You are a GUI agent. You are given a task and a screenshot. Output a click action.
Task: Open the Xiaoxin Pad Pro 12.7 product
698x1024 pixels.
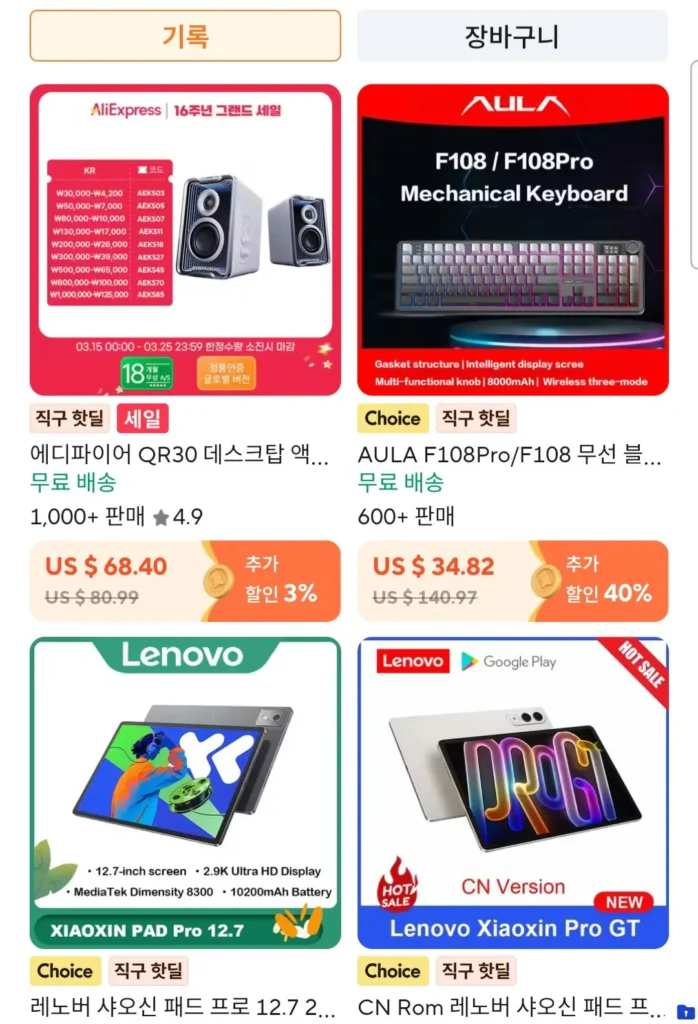tap(185, 792)
